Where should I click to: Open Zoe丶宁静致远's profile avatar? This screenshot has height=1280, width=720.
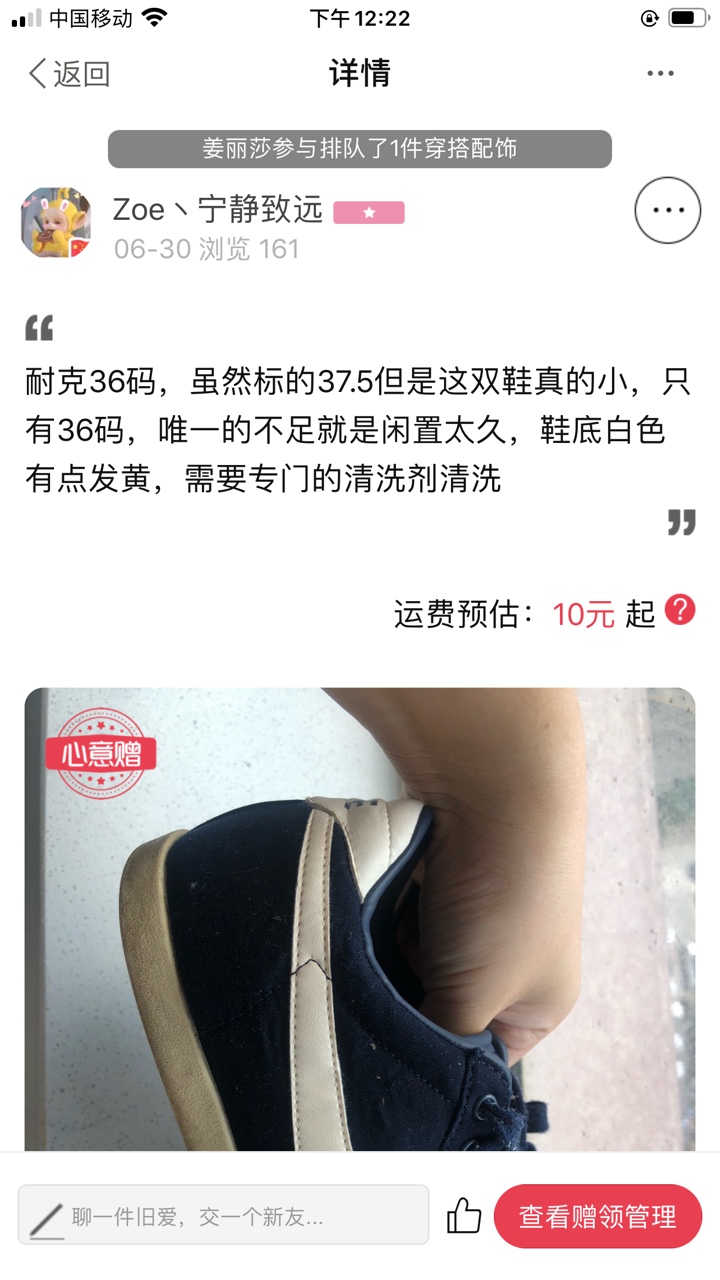click(56, 222)
